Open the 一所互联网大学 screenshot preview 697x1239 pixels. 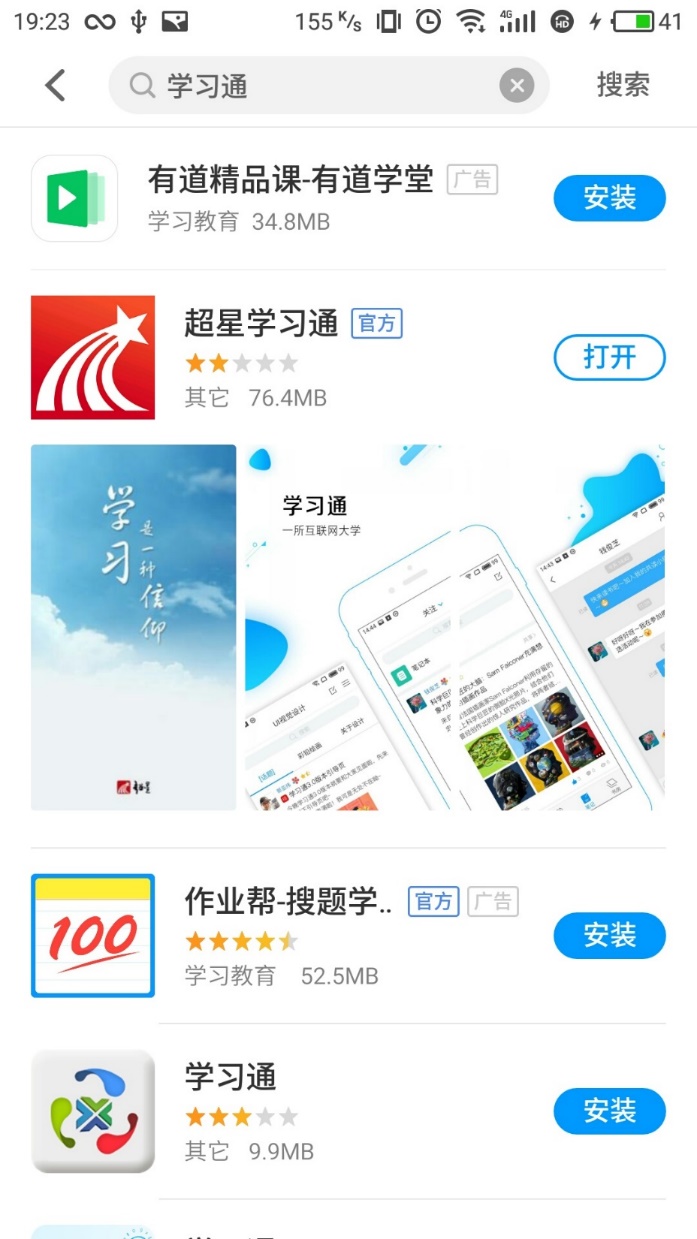pyautogui.click(x=455, y=627)
